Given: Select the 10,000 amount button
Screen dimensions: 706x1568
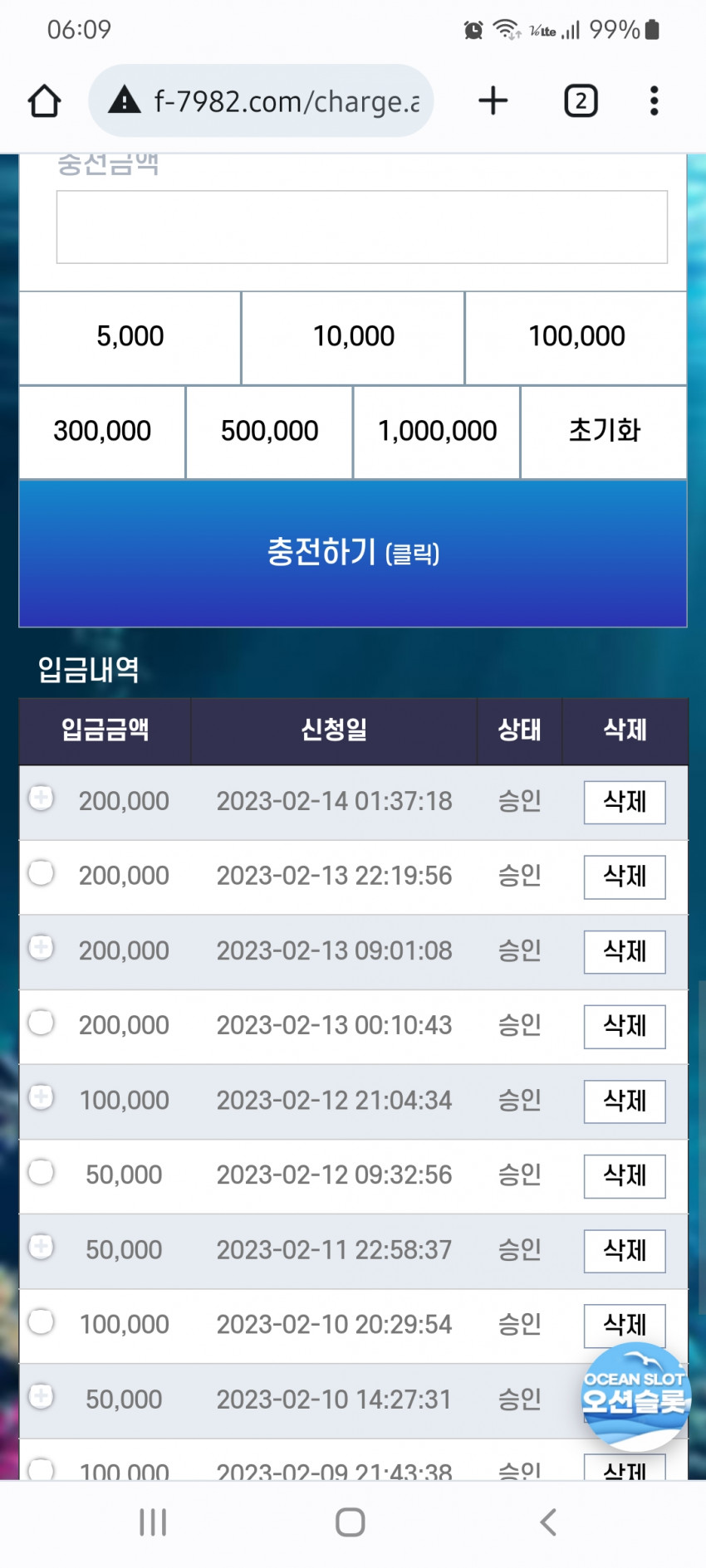Looking at the screenshot, I should click(x=353, y=337).
